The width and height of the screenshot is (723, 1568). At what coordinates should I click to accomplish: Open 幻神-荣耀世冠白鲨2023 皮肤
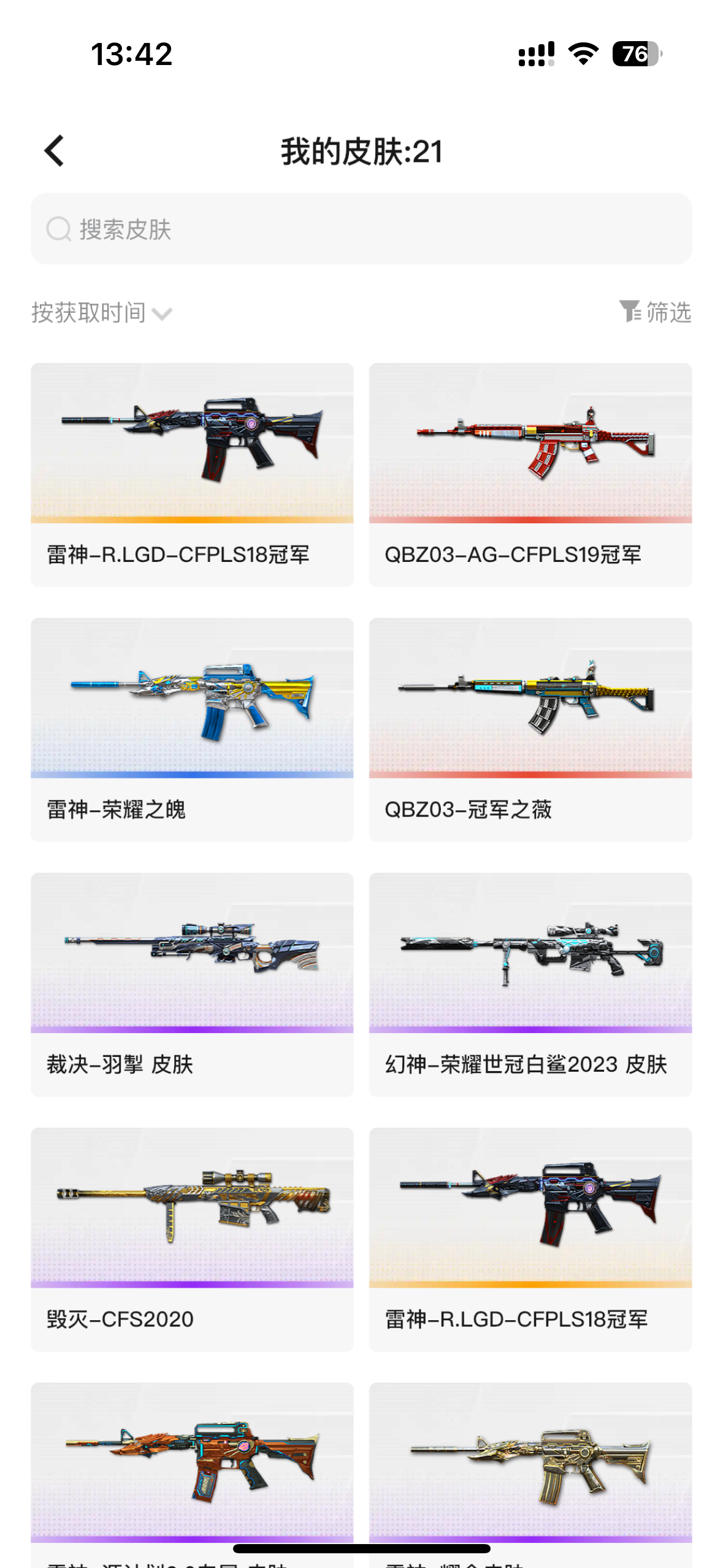[x=530, y=984]
